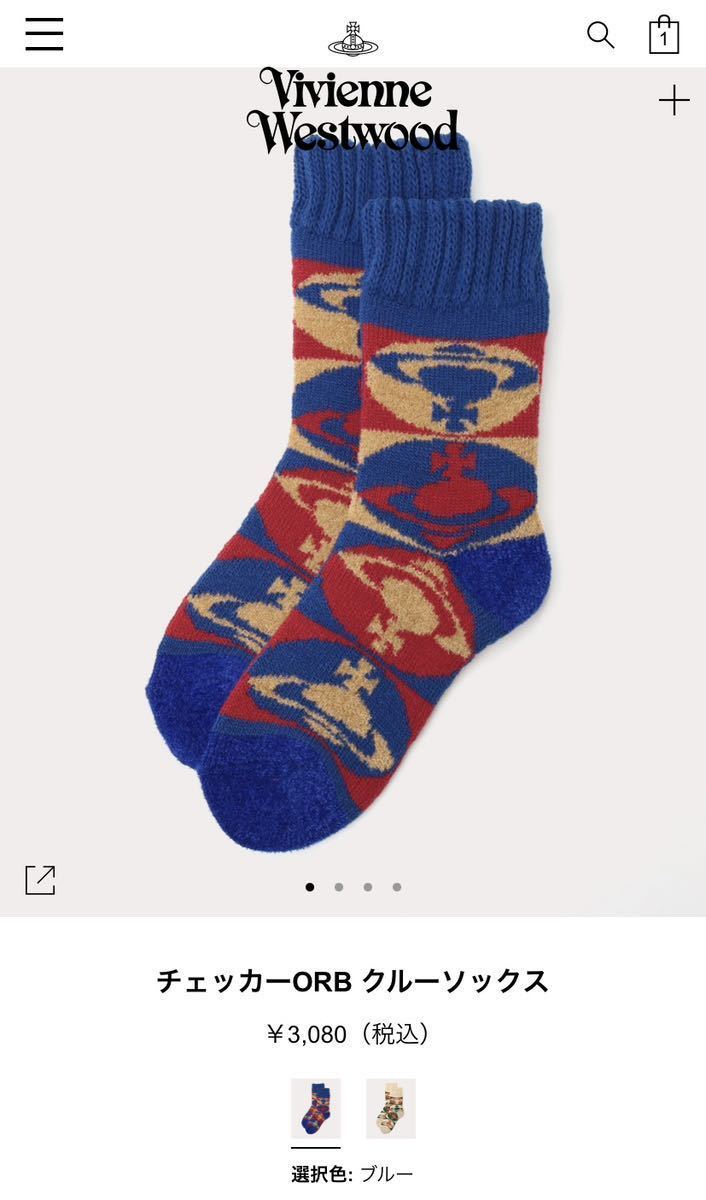This screenshot has width=706, height=1200.
Task: Share the product via arrow icon
Action: pyautogui.click(x=40, y=880)
